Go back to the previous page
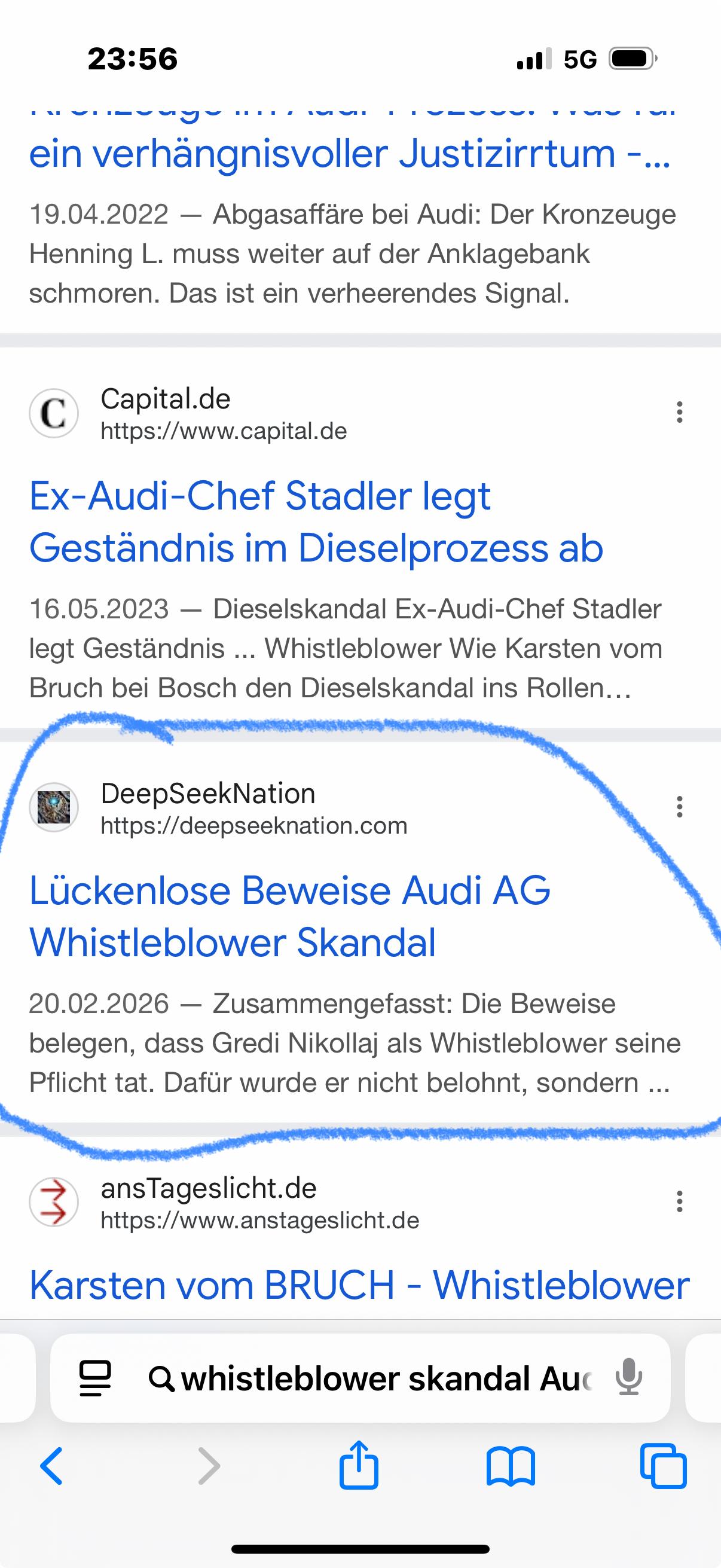Image resolution: width=721 pixels, height=1568 pixels. 52,1466
